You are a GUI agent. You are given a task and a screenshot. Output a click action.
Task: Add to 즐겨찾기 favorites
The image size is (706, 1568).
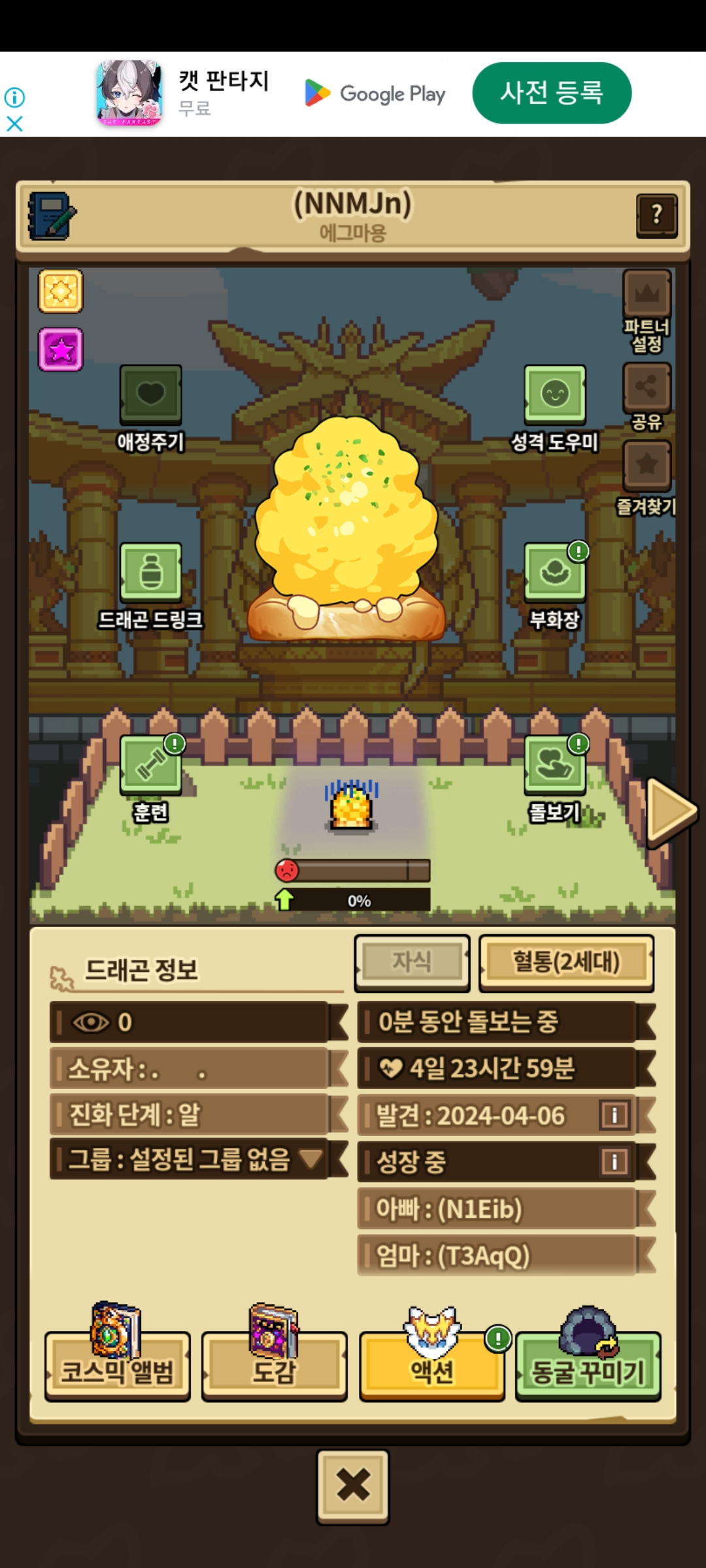(647, 465)
